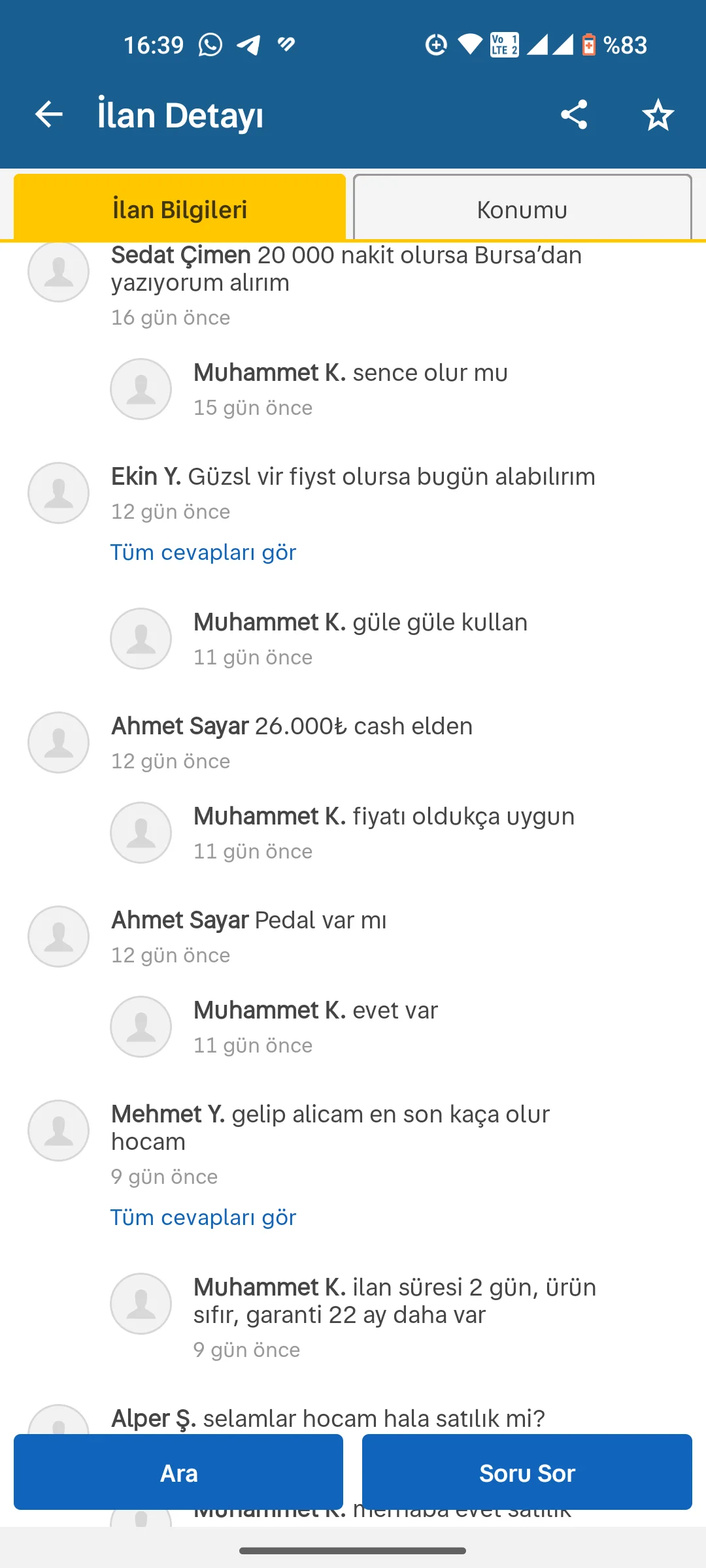This screenshot has height=1568, width=706.
Task: View all replies under Ekin Y.'s question
Action: pyautogui.click(x=203, y=553)
